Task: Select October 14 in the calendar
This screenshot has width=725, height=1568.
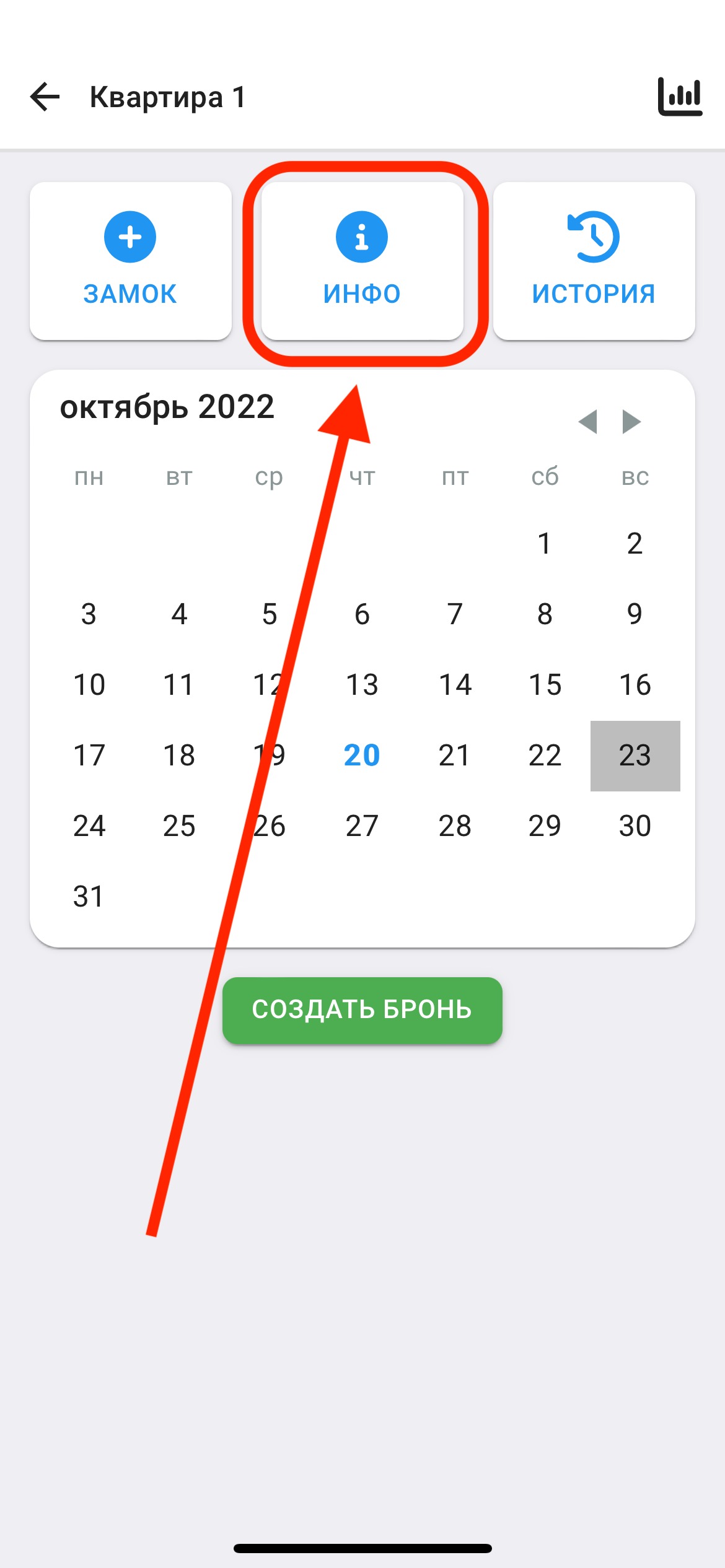Action: (455, 685)
